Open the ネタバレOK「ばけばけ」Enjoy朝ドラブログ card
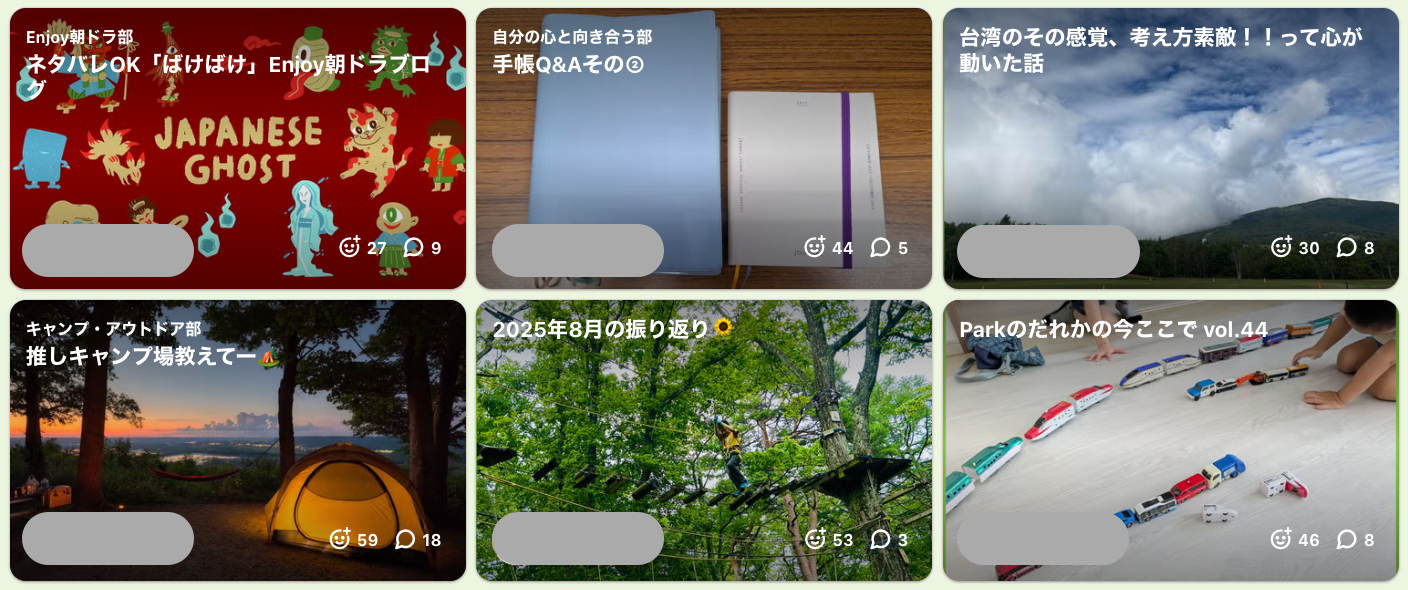This screenshot has width=1408, height=590. tap(228, 76)
